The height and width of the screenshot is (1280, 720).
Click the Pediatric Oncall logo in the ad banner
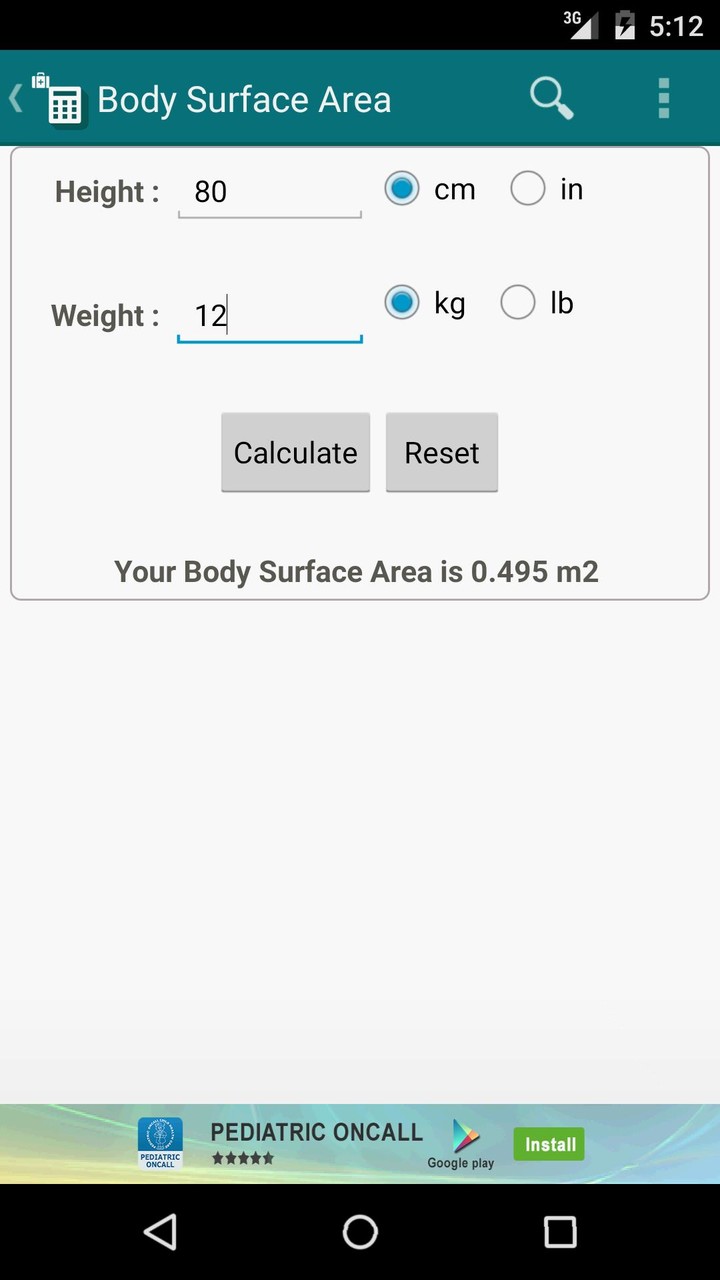click(x=160, y=1143)
